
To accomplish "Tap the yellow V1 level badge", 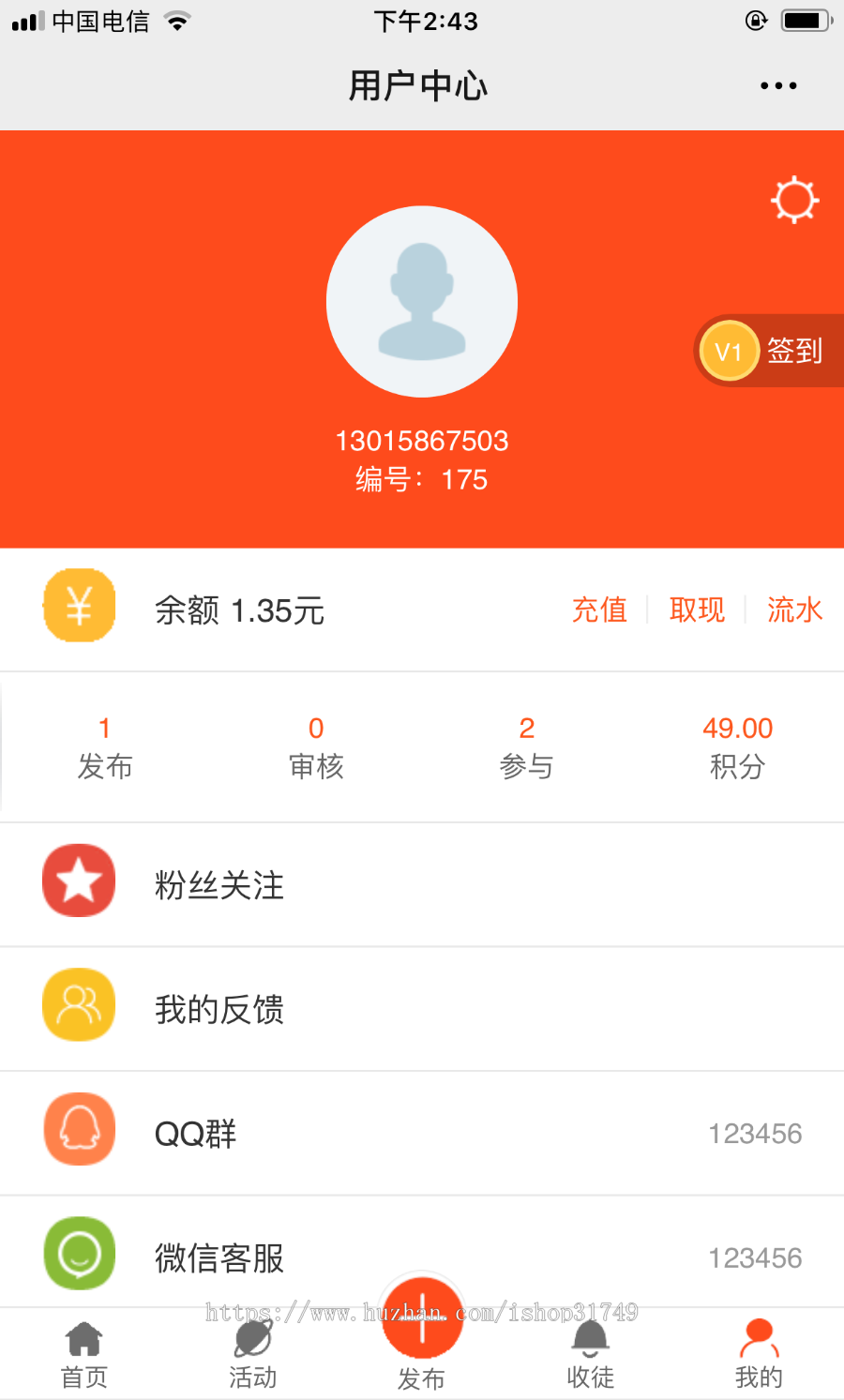I will coord(729,350).
